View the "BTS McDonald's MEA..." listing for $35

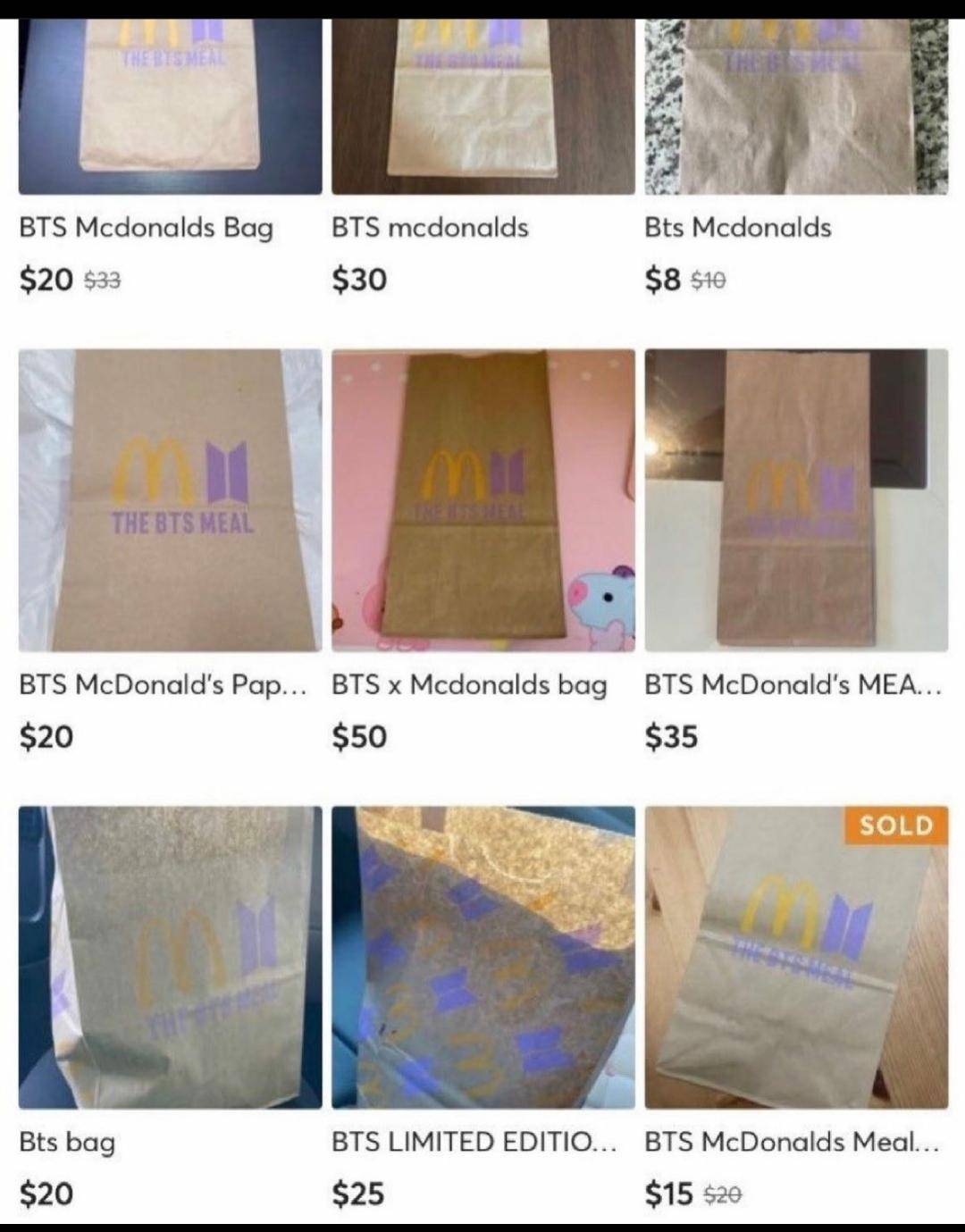tap(795, 500)
